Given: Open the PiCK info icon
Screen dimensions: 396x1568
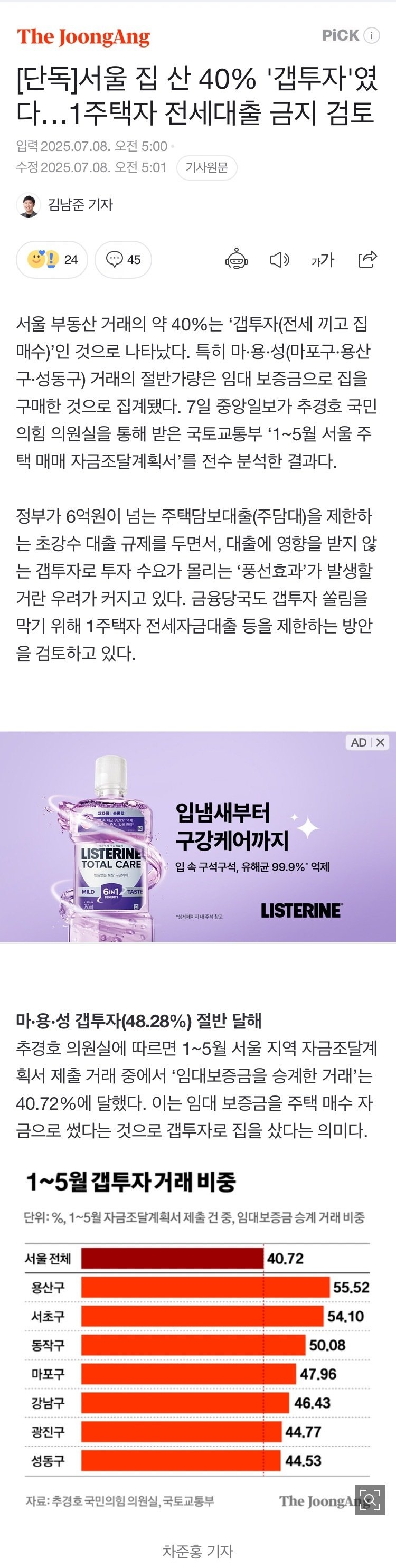Looking at the screenshot, I should 372,35.
